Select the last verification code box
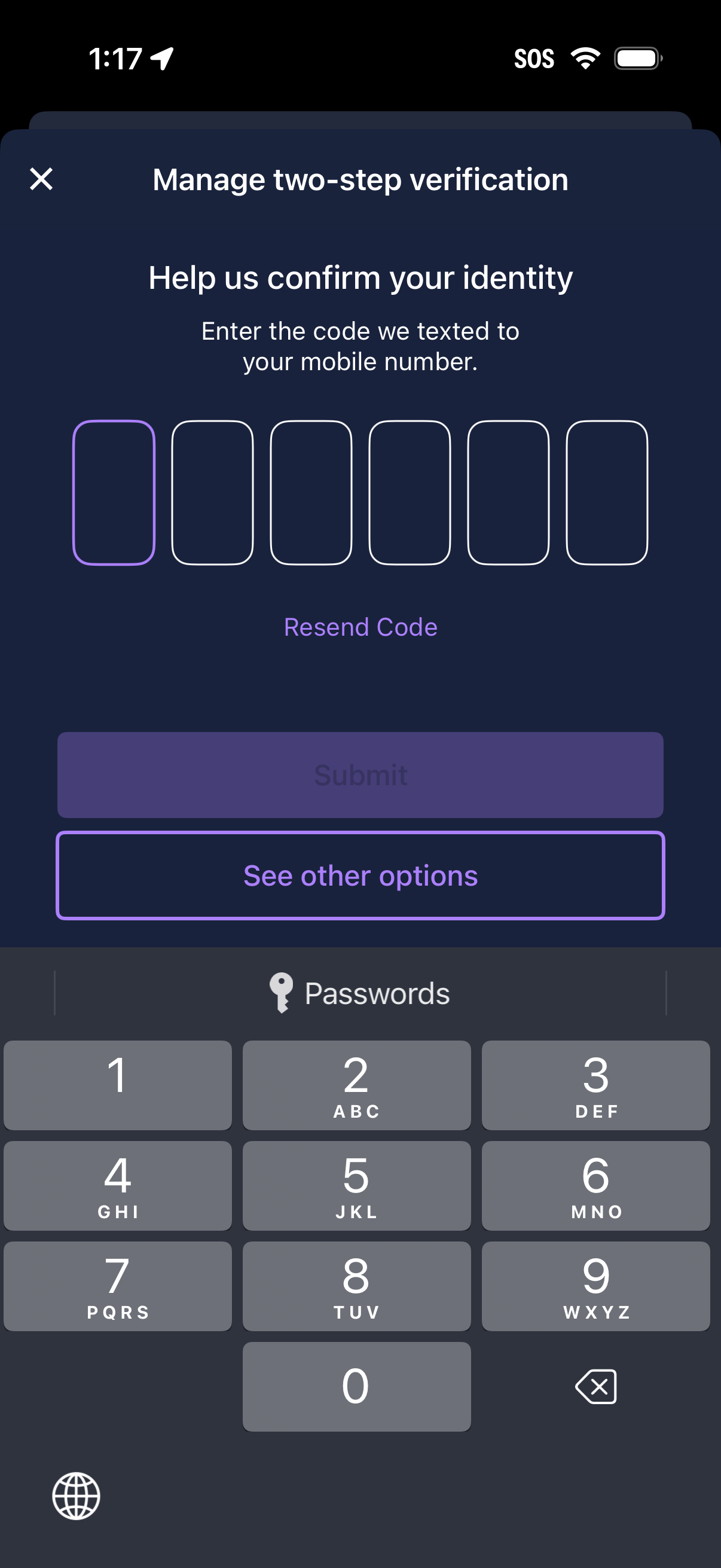The height and width of the screenshot is (1568, 721). click(x=607, y=493)
